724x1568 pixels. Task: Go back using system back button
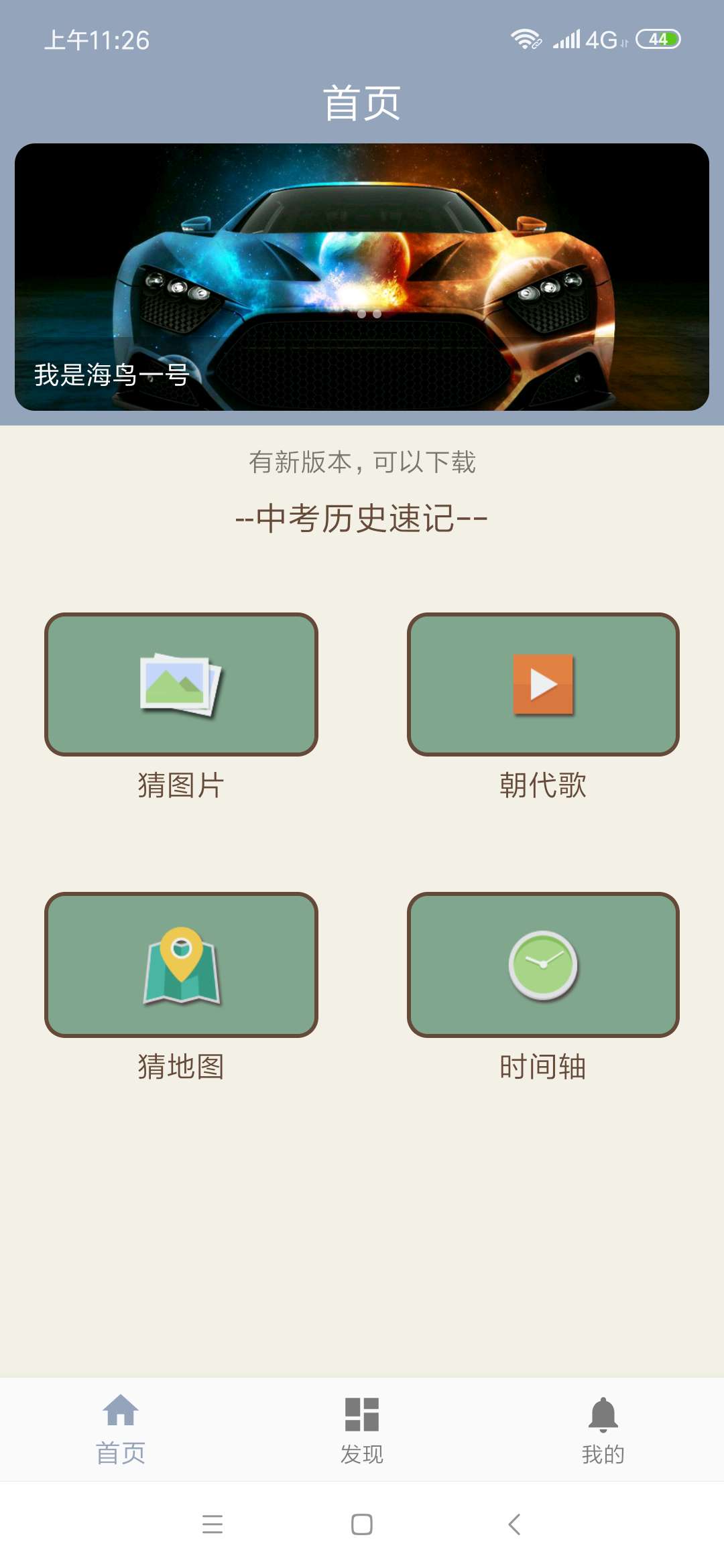[514, 1524]
